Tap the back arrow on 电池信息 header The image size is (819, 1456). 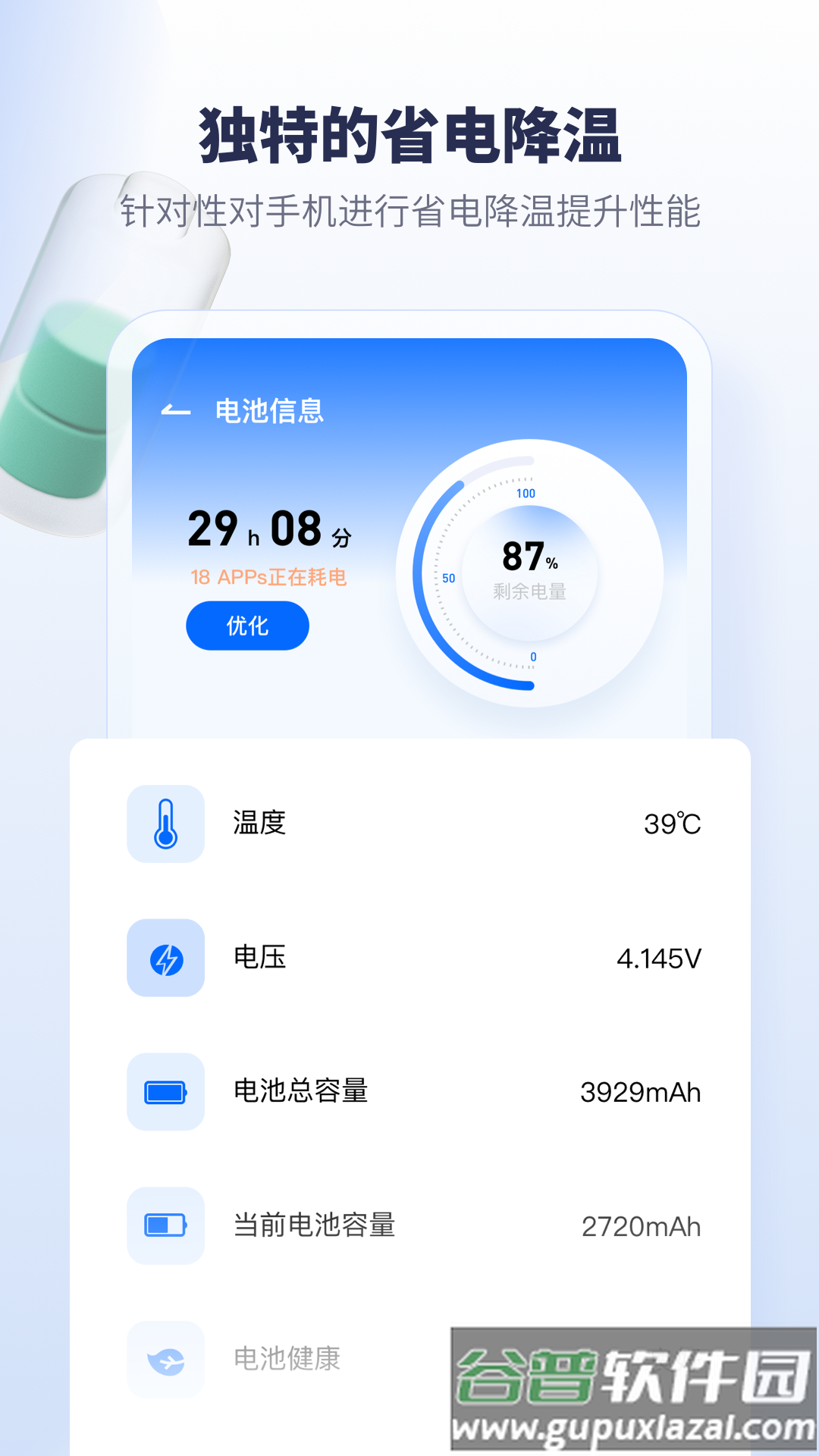click(x=176, y=409)
